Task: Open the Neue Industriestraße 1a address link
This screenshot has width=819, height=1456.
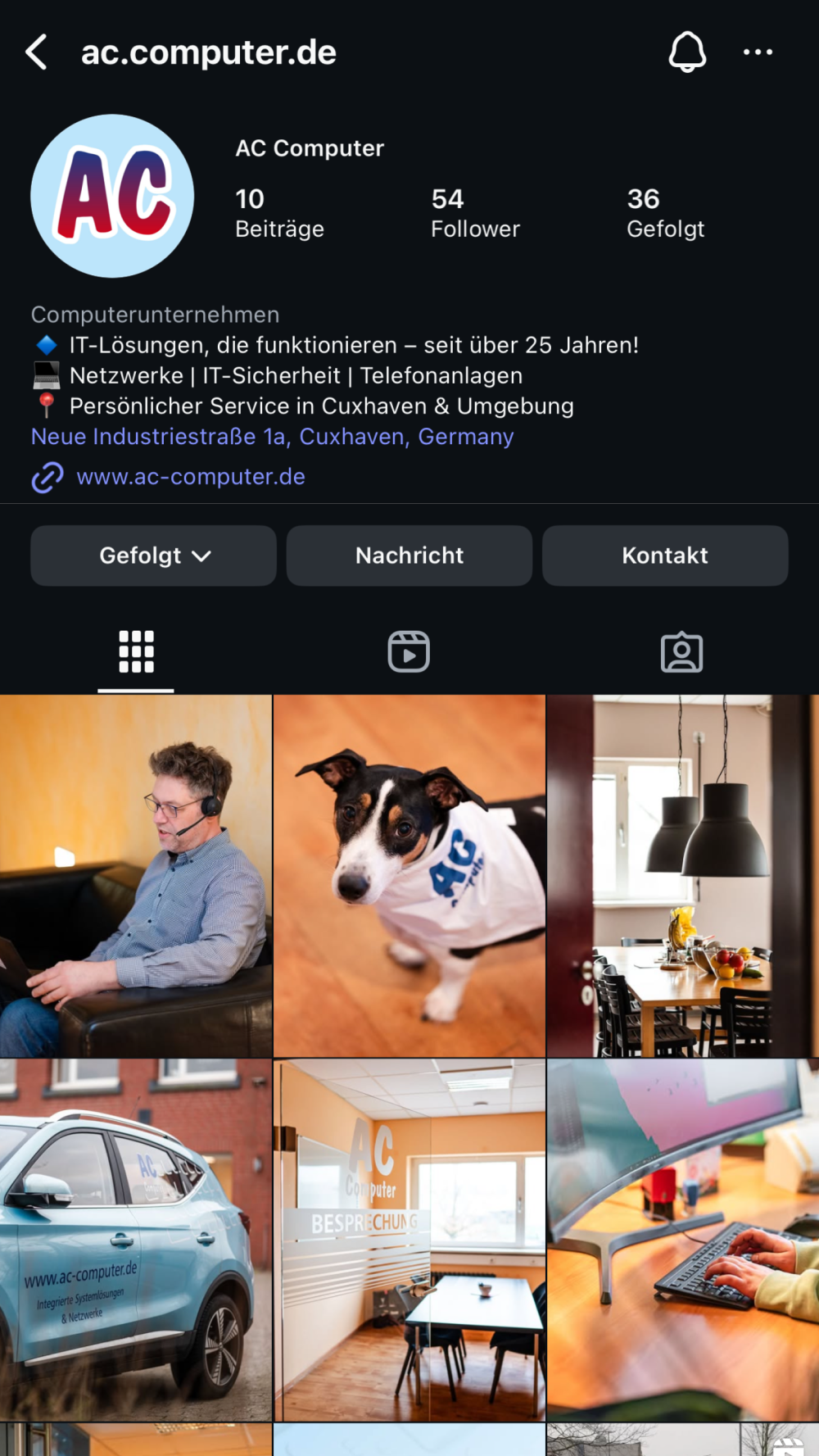Action: 272,437
